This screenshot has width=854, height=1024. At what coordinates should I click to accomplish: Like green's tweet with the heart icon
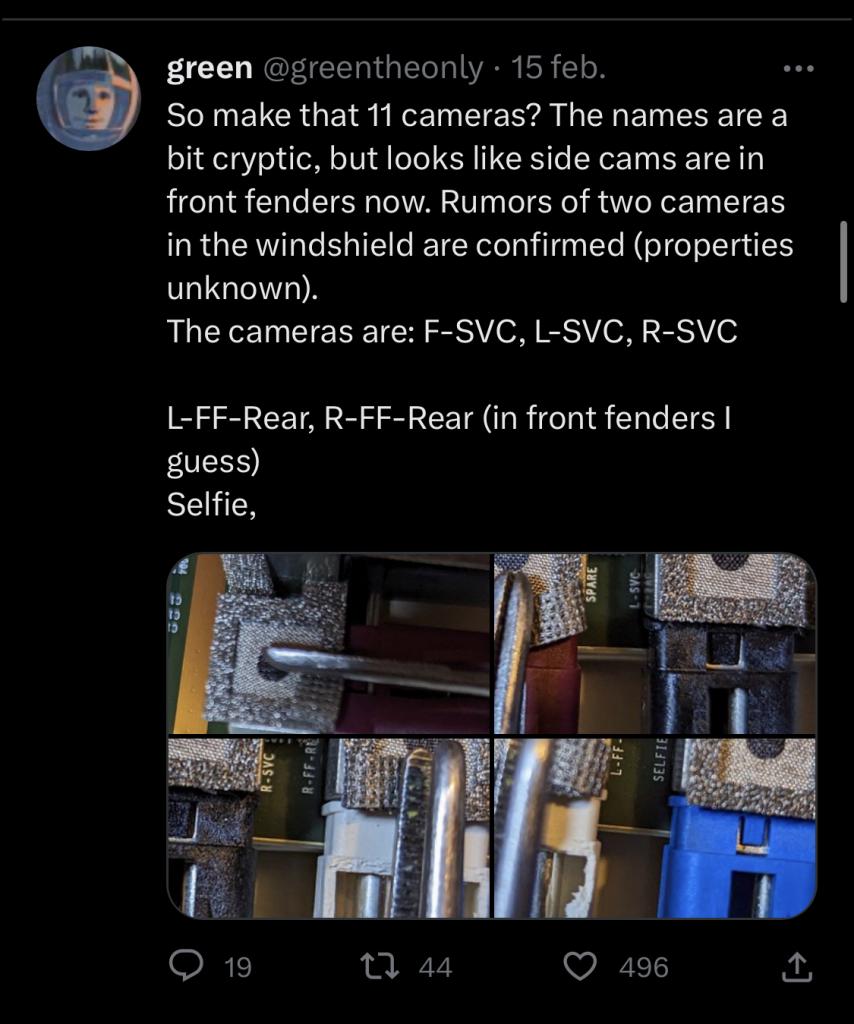[579, 965]
